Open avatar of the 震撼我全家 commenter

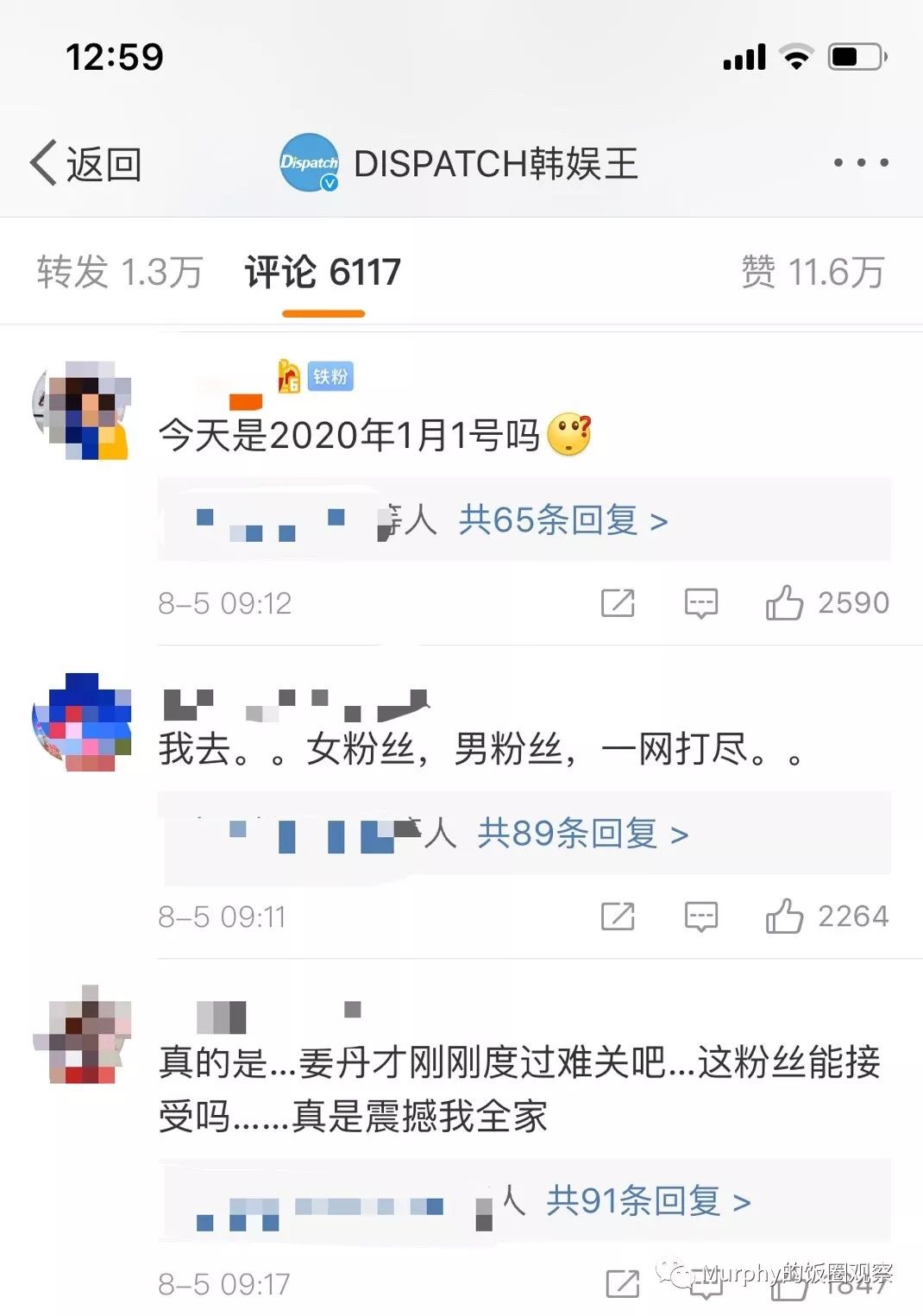click(x=82, y=1035)
